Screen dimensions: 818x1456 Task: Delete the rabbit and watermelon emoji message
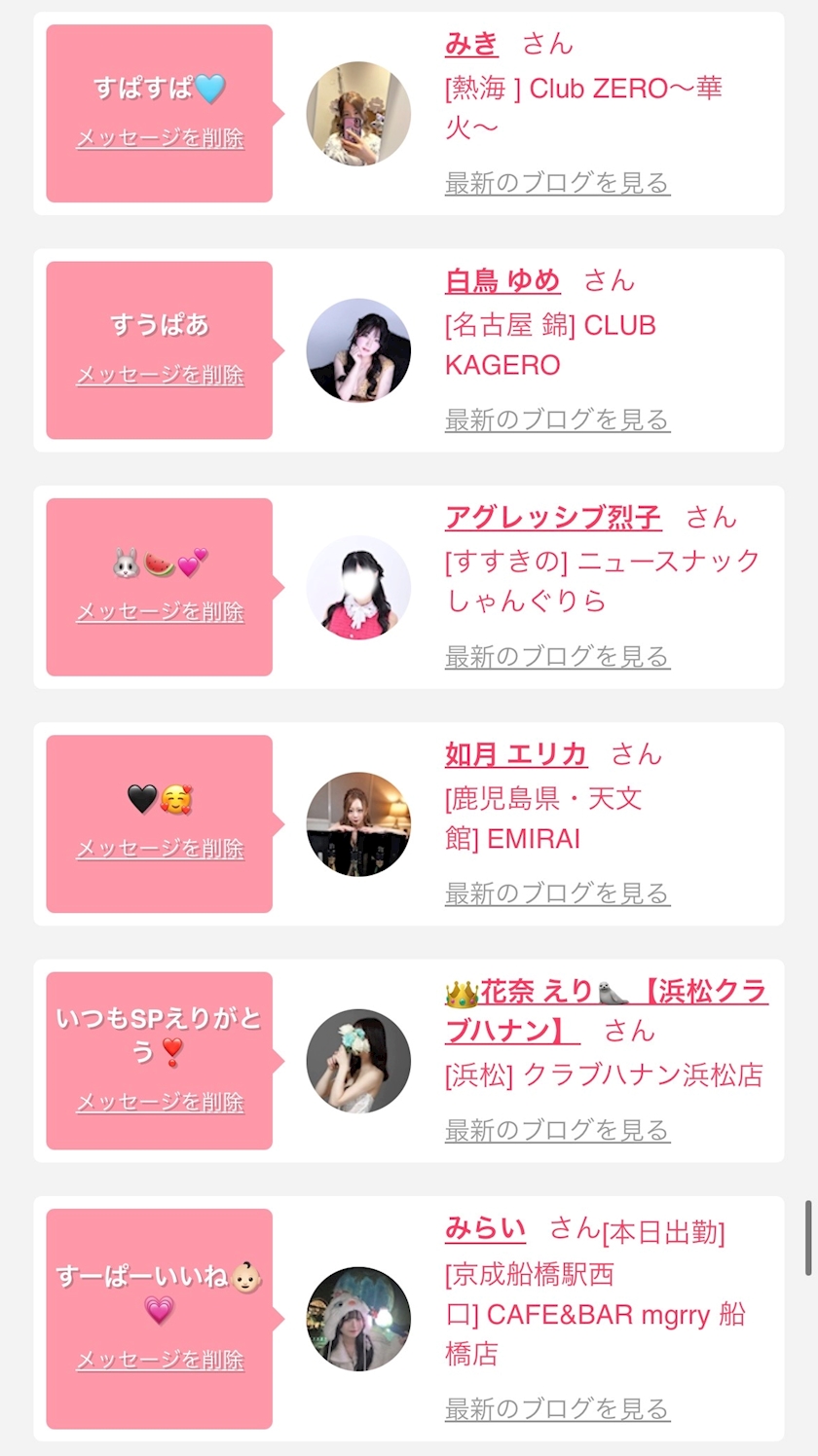click(160, 611)
